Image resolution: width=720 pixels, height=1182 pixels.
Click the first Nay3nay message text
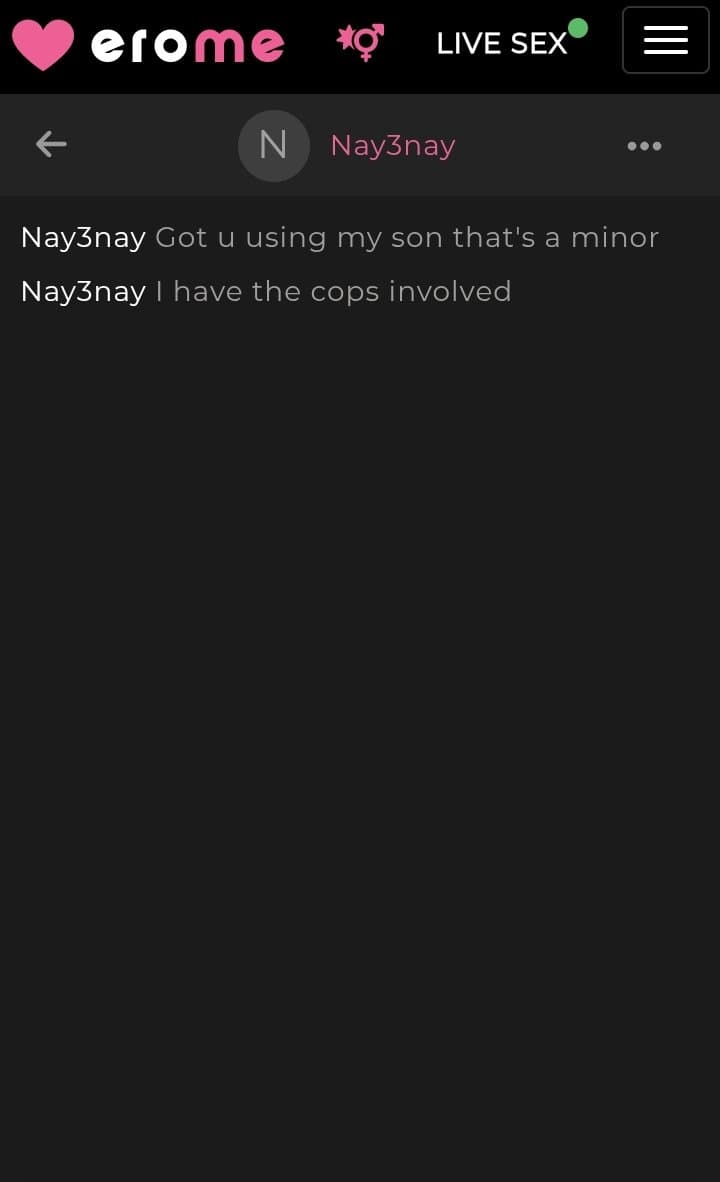[x=407, y=237]
